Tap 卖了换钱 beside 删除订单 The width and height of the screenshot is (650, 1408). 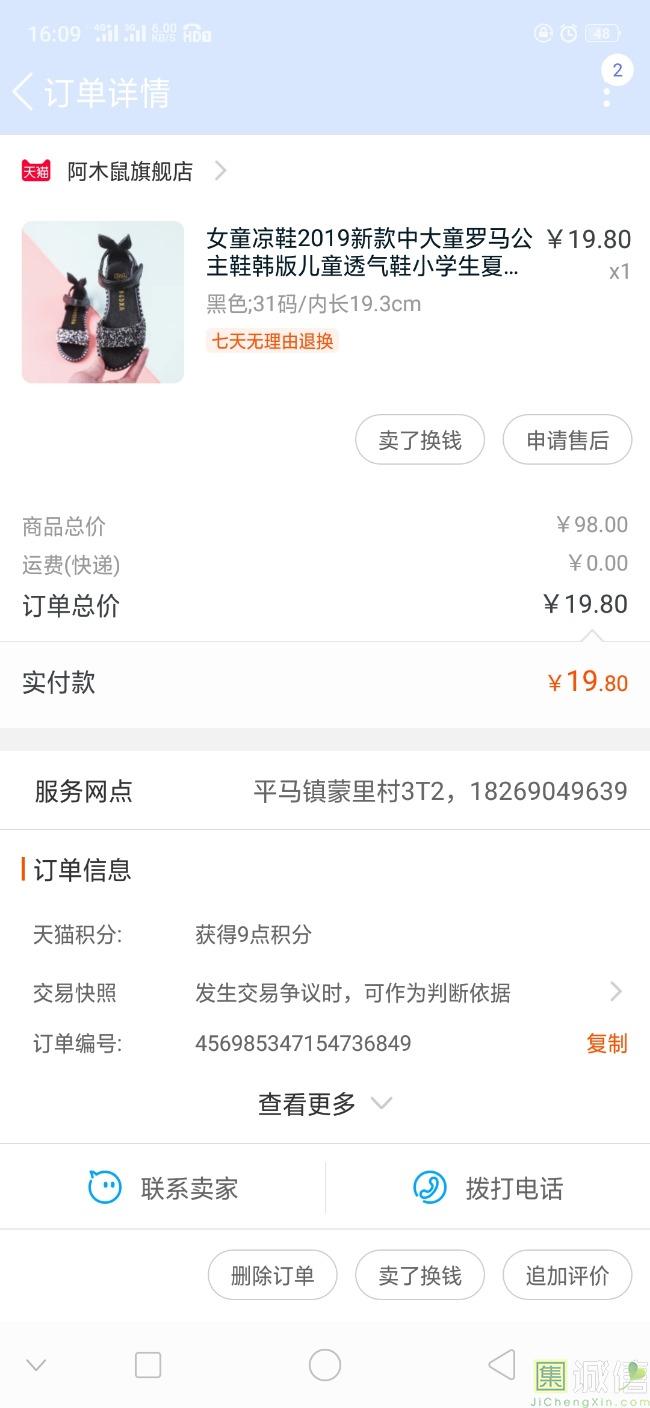pos(420,1276)
